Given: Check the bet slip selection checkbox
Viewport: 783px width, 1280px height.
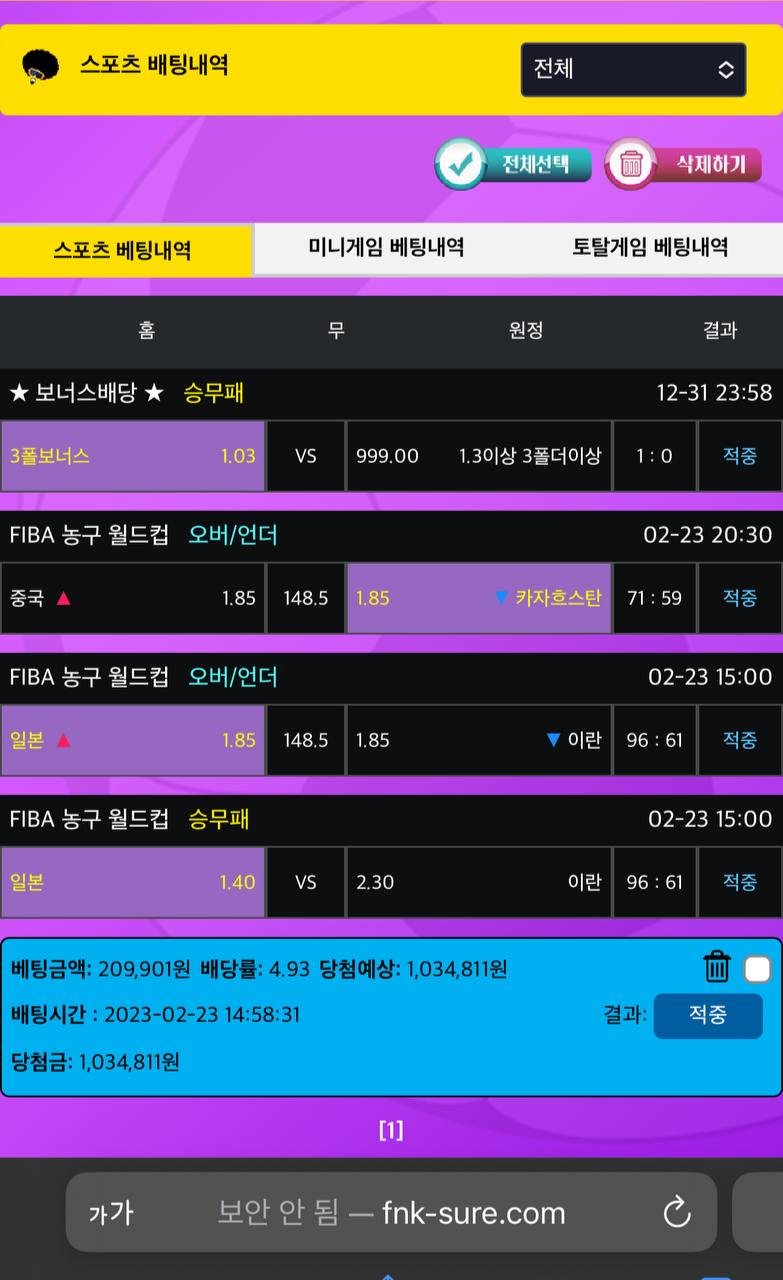Looking at the screenshot, I should [758, 969].
